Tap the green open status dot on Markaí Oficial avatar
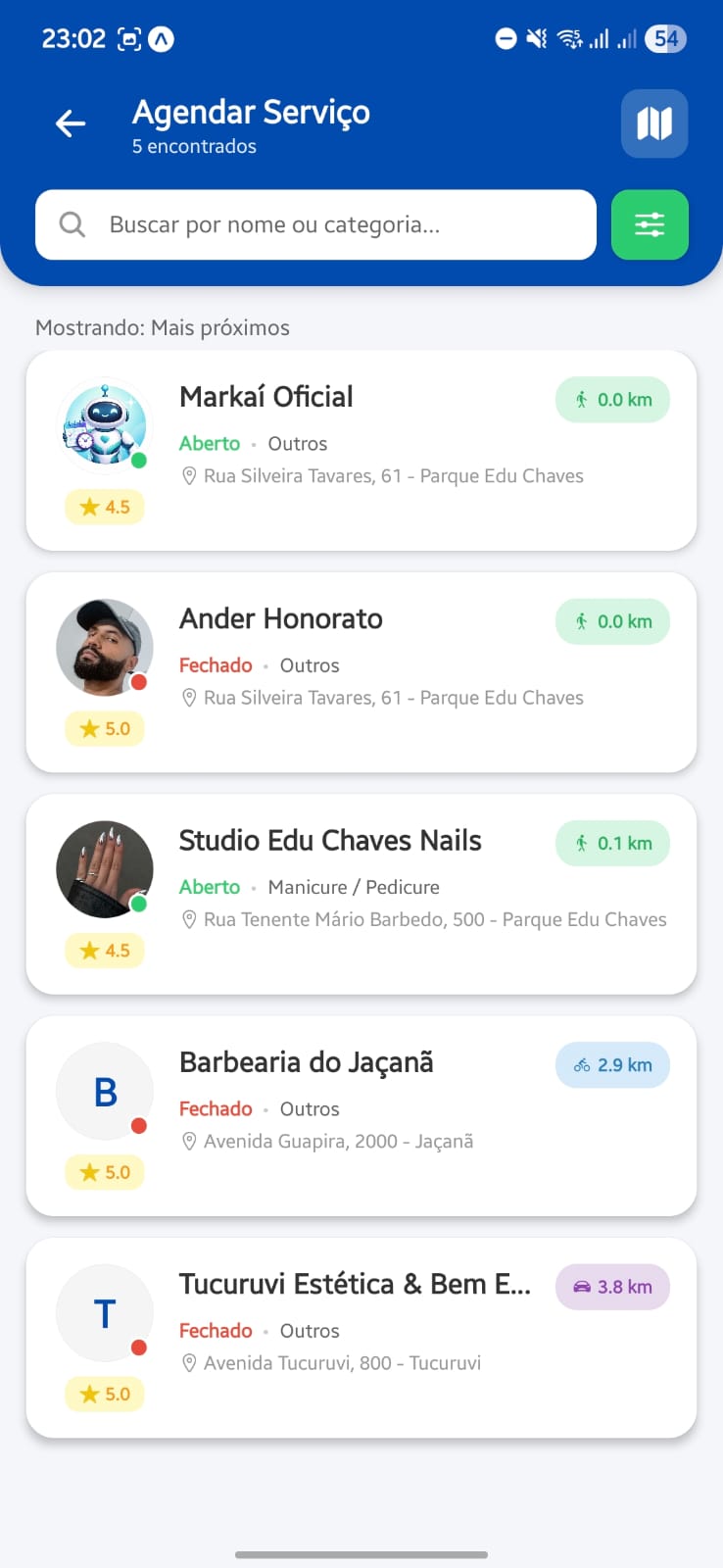The height and width of the screenshot is (1568, 723). point(139,460)
